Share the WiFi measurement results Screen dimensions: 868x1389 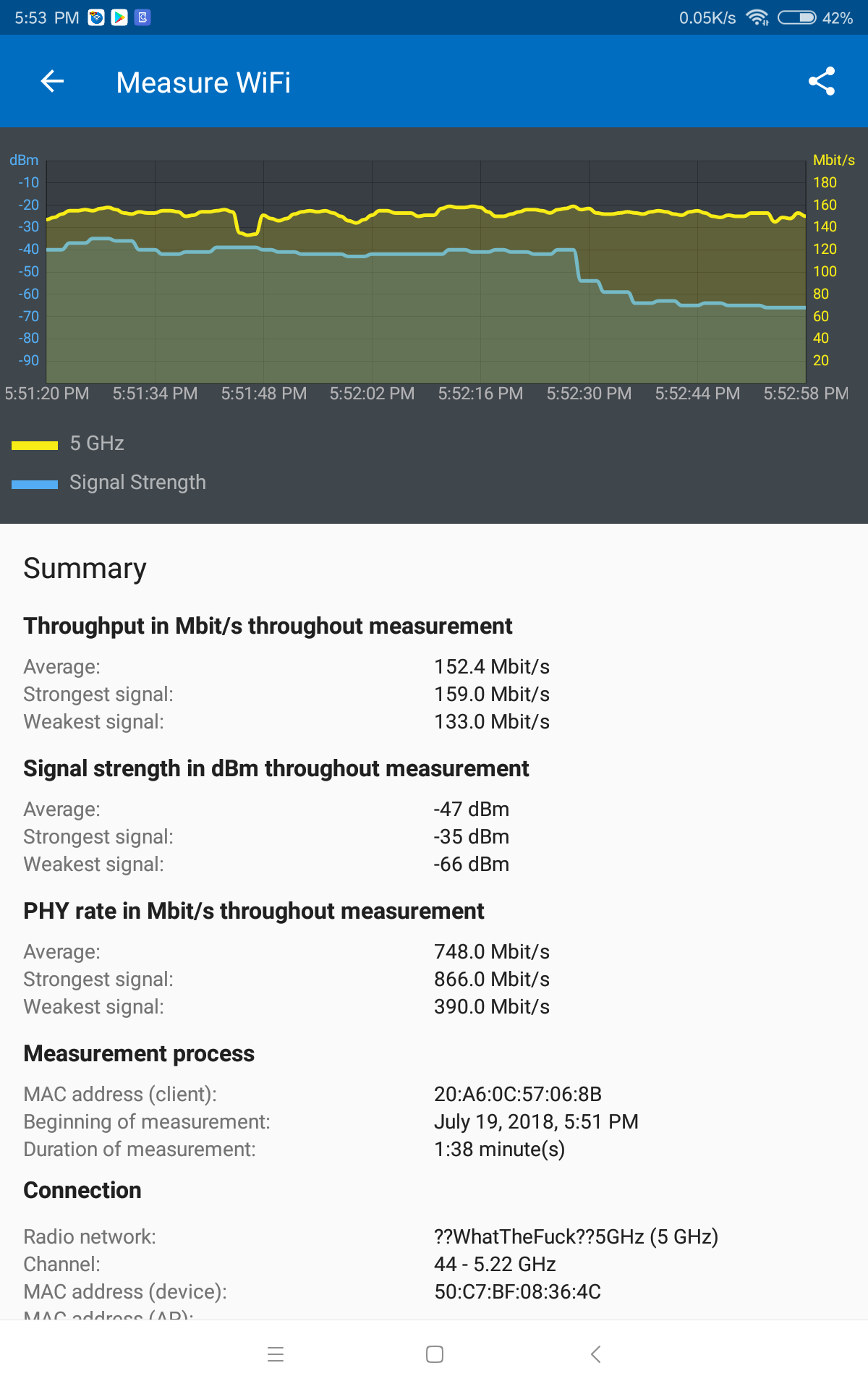pos(822,82)
